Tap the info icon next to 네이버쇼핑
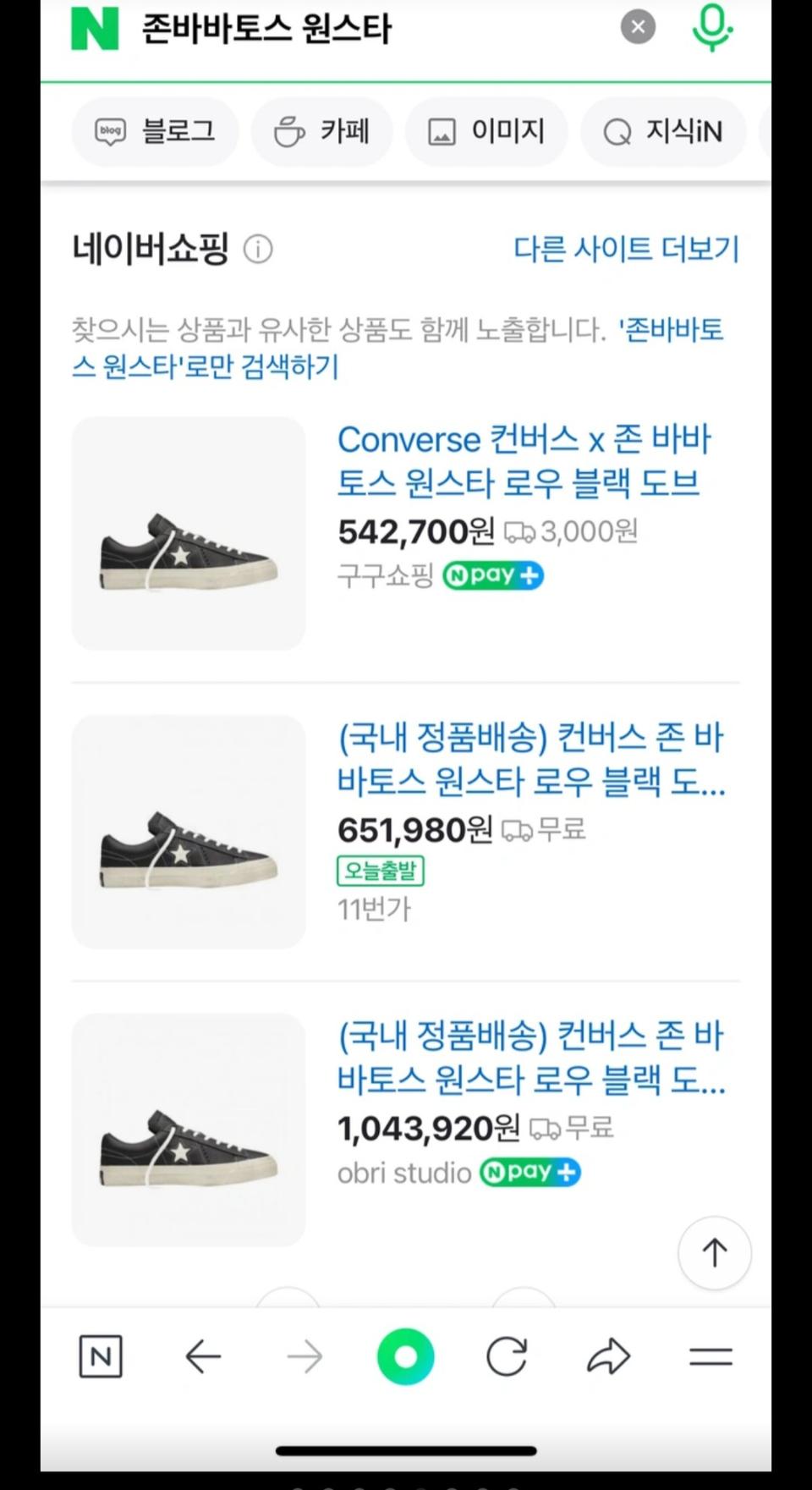 pyautogui.click(x=258, y=249)
